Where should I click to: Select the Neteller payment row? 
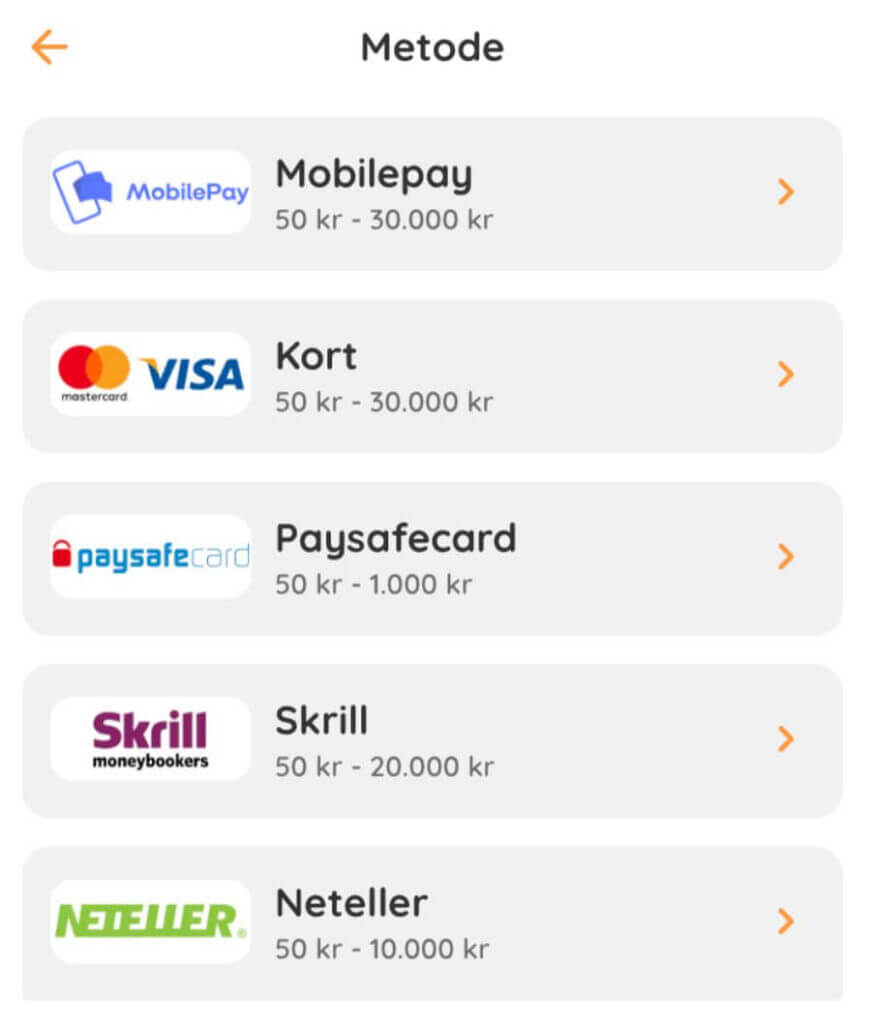(432, 921)
